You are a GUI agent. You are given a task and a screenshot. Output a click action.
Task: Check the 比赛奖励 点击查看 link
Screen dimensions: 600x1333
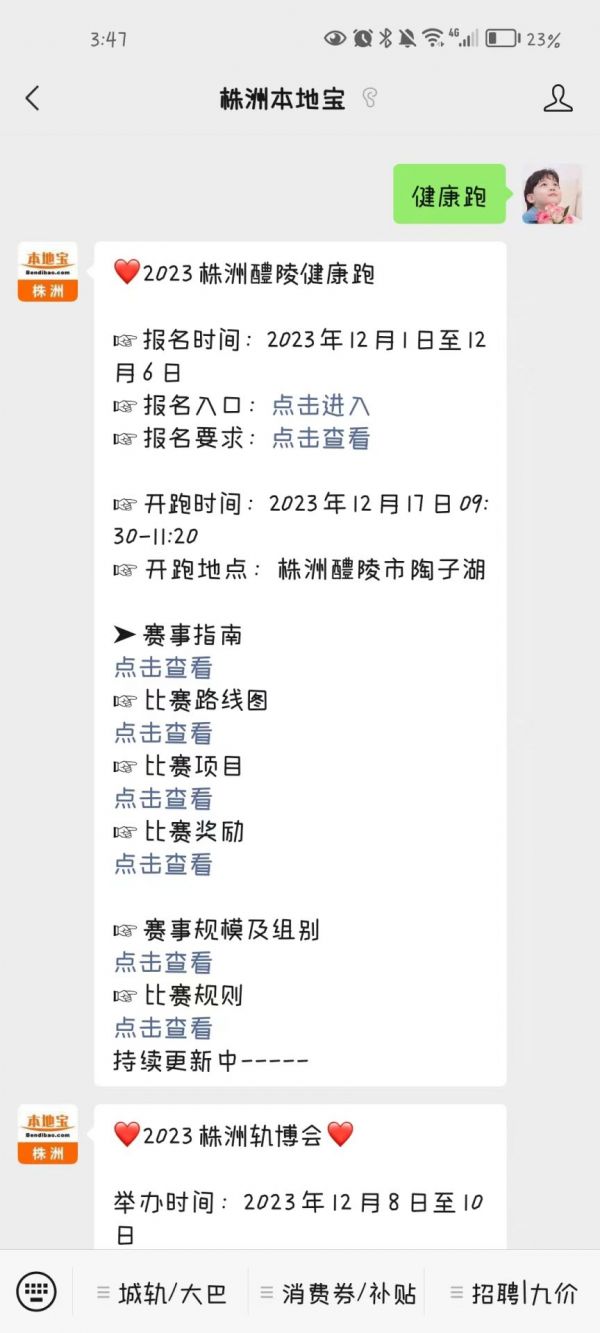pyautogui.click(x=163, y=864)
